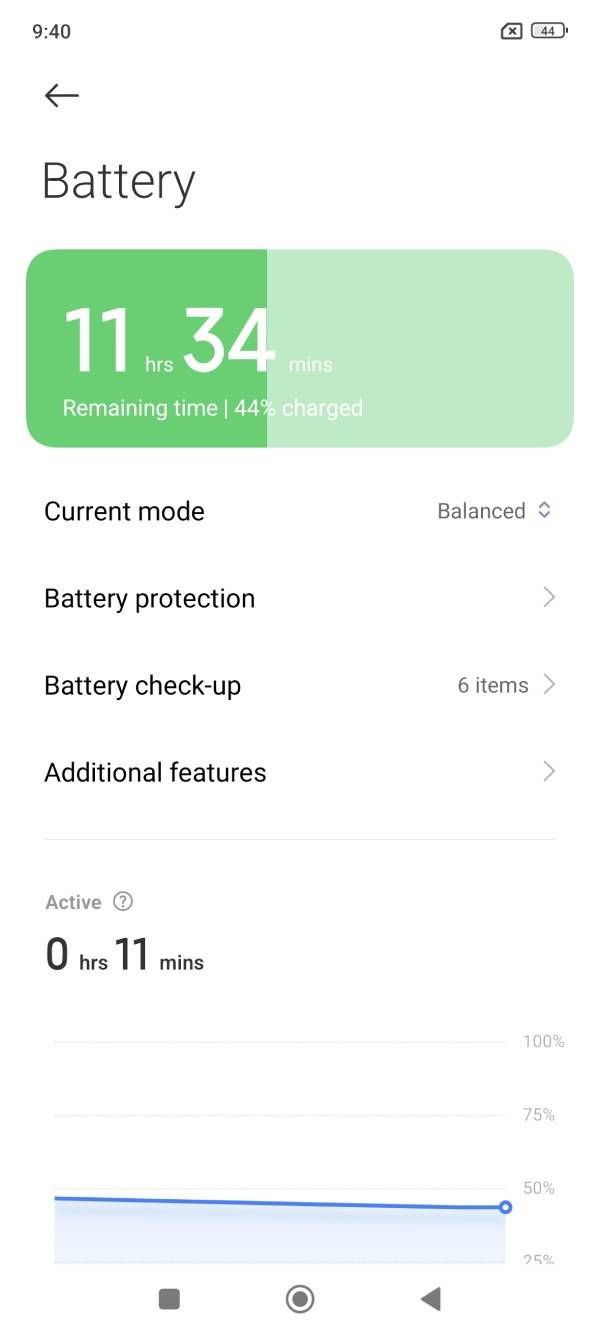Open Battery protection settings
The width and height of the screenshot is (600, 1334).
click(x=300, y=598)
